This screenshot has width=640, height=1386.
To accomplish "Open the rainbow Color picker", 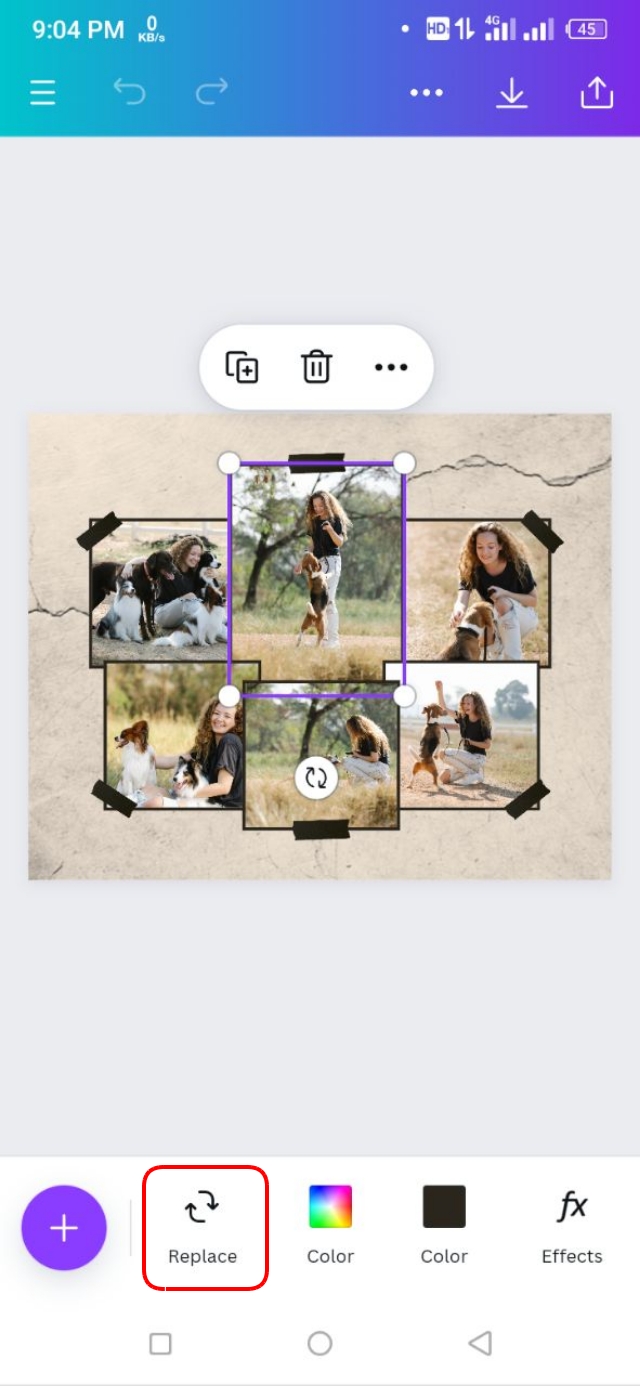I will coord(330,1226).
